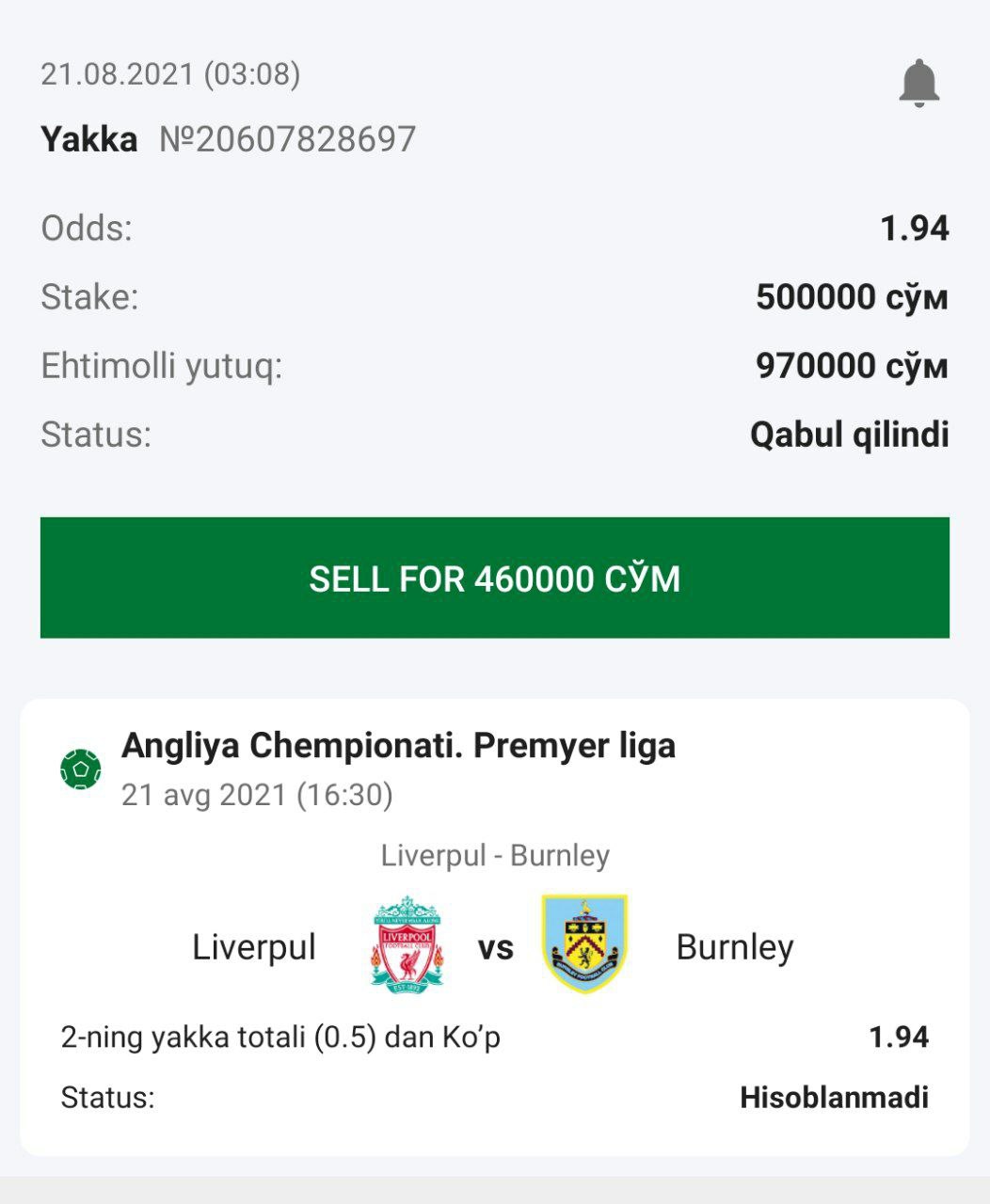Viewport: 990px width, 1204px height.
Task: Tap the notification bell for this bet
Action: pyautogui.click(x=918, y=84)
